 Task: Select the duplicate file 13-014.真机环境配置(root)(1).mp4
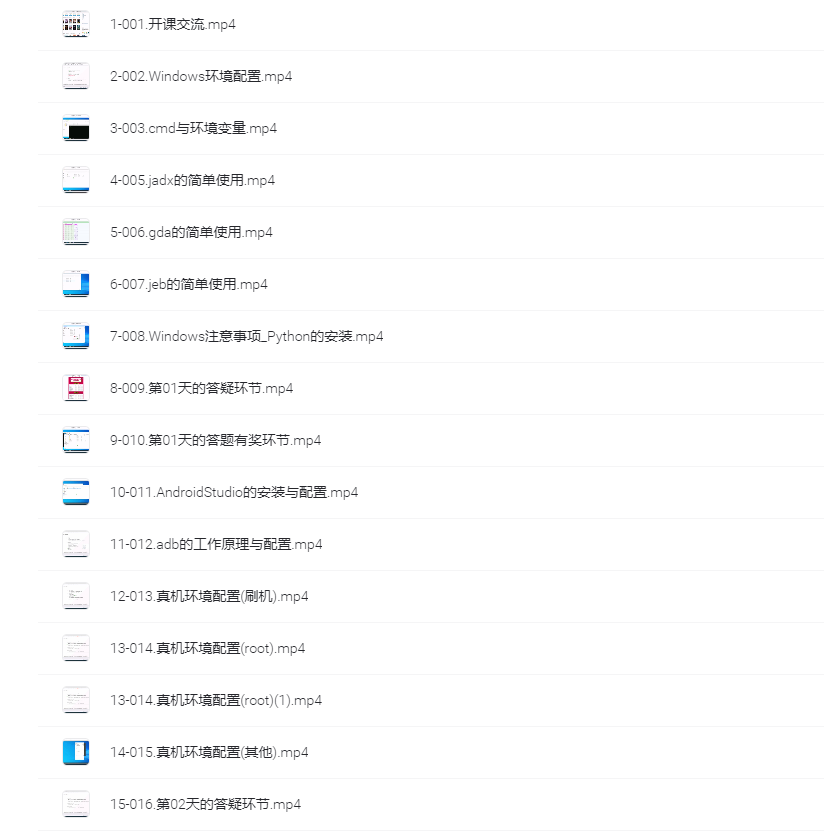point(215,700)
